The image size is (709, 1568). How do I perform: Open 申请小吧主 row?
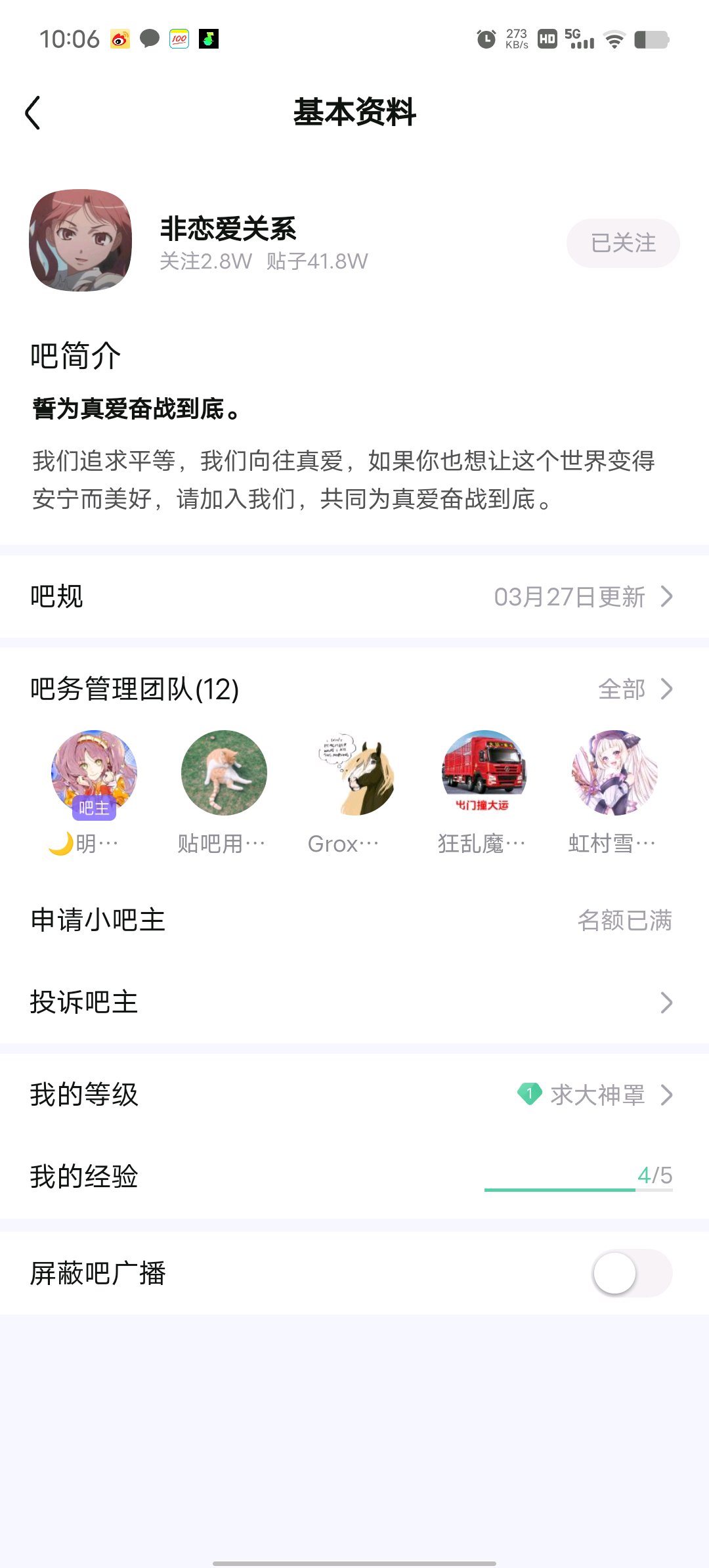(354, 920)
